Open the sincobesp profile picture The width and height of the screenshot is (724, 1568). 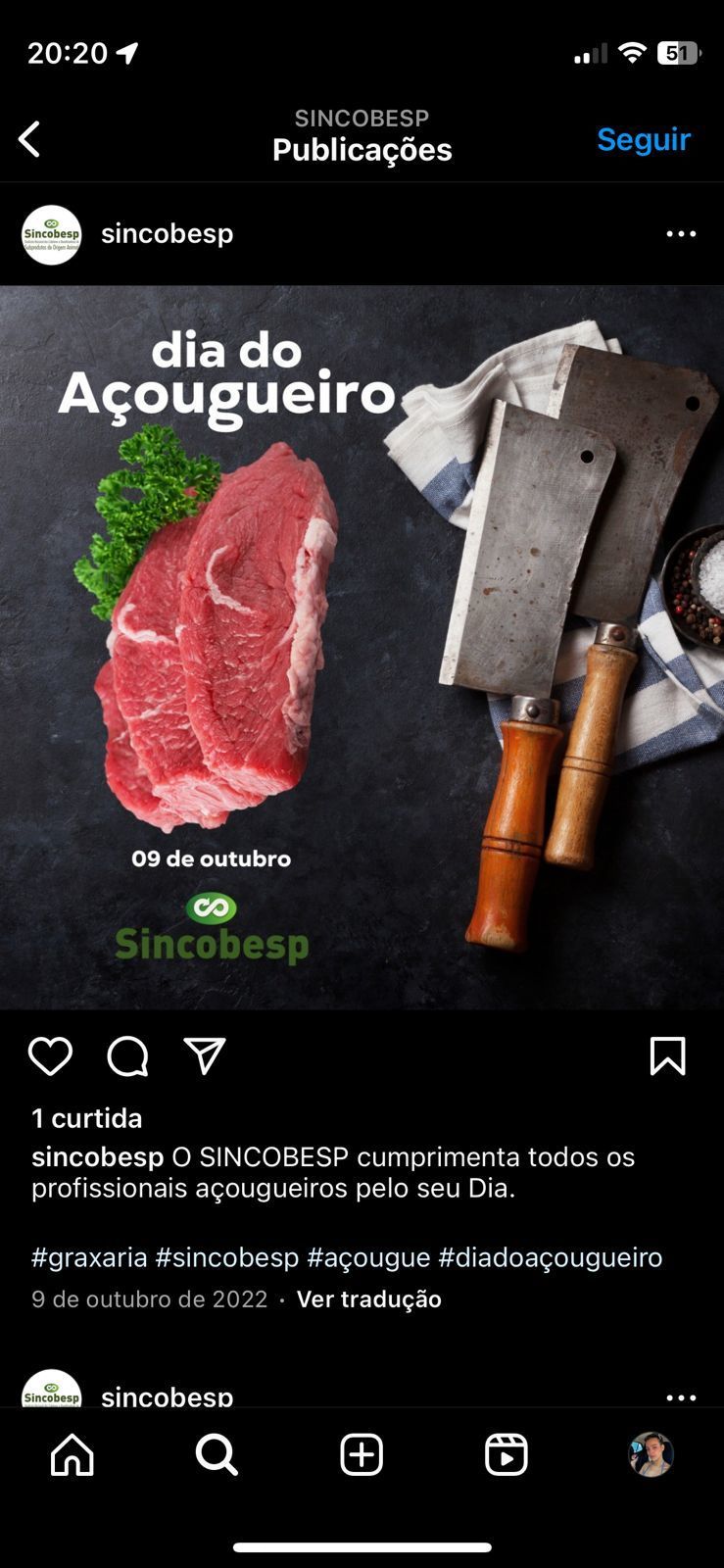point(51,234)
